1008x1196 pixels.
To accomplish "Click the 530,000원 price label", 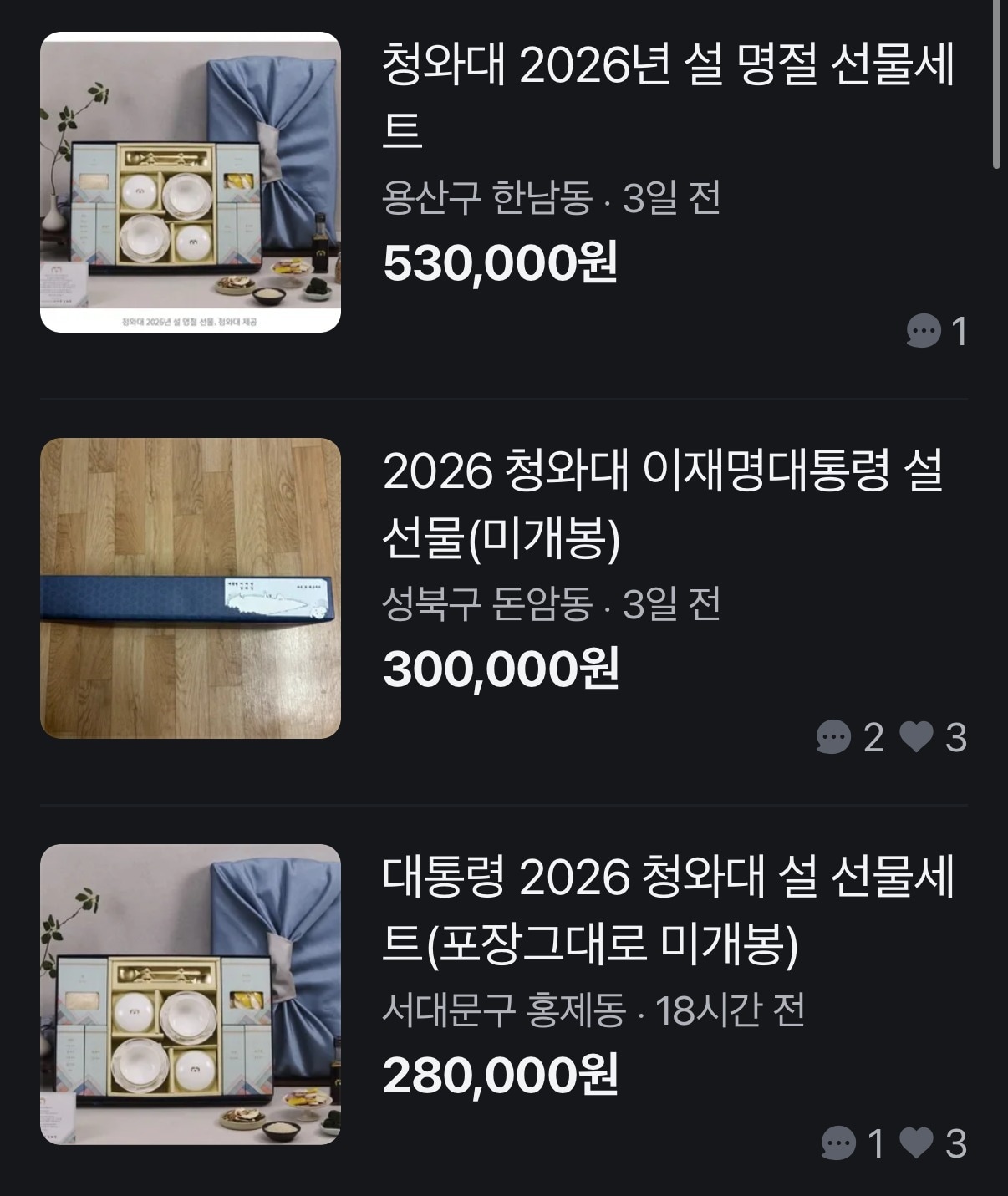I will pyautogui.click(x=500, y=266).
